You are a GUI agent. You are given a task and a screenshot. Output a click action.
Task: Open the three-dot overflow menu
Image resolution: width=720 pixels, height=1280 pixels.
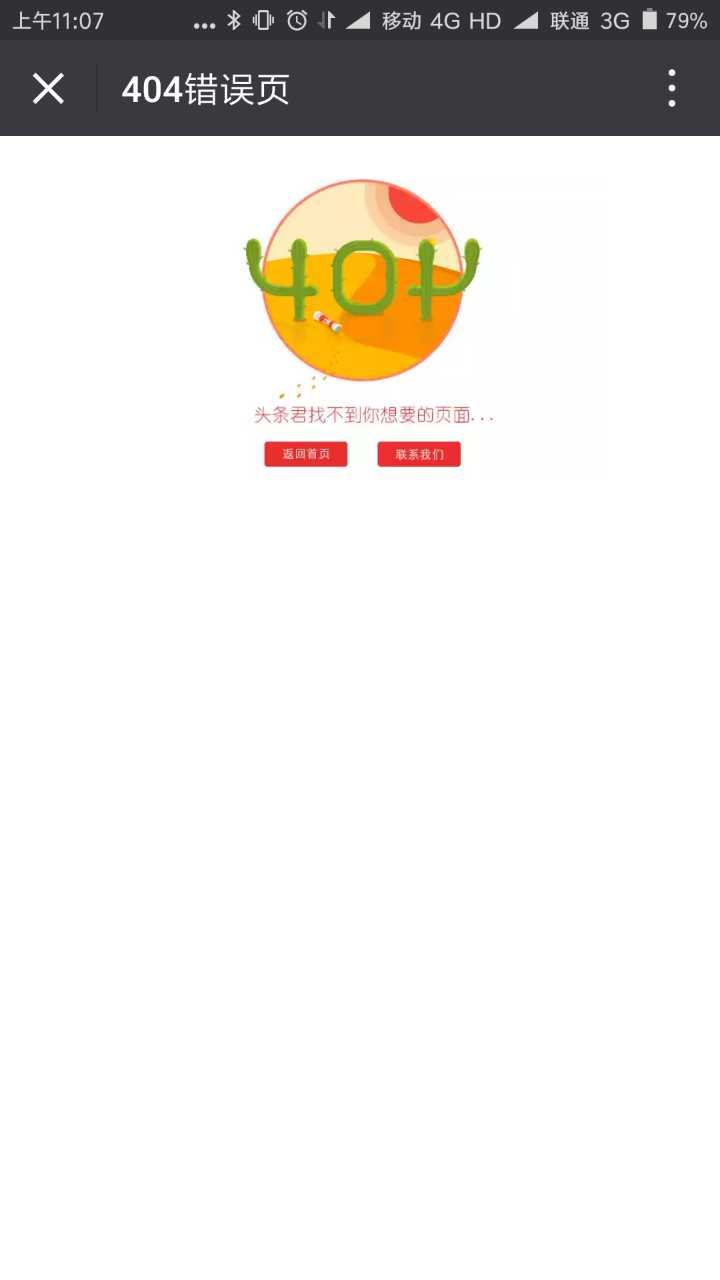[672, 88]
